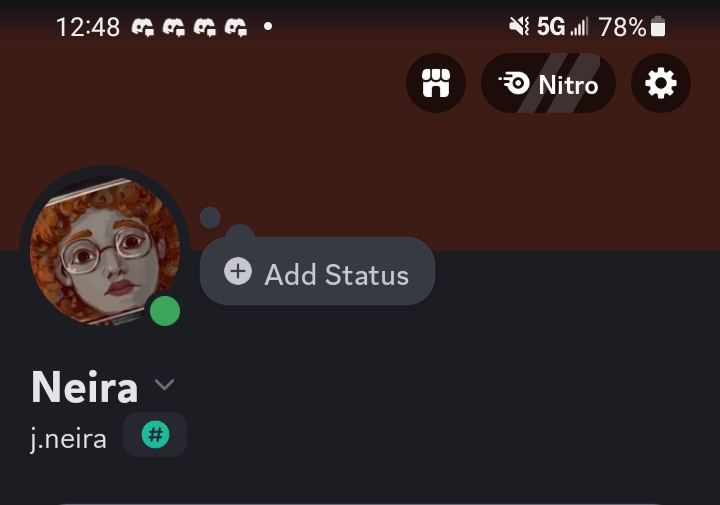Open the Nitro button
This screenshot has height=505, width=720.
click(548, 83)
